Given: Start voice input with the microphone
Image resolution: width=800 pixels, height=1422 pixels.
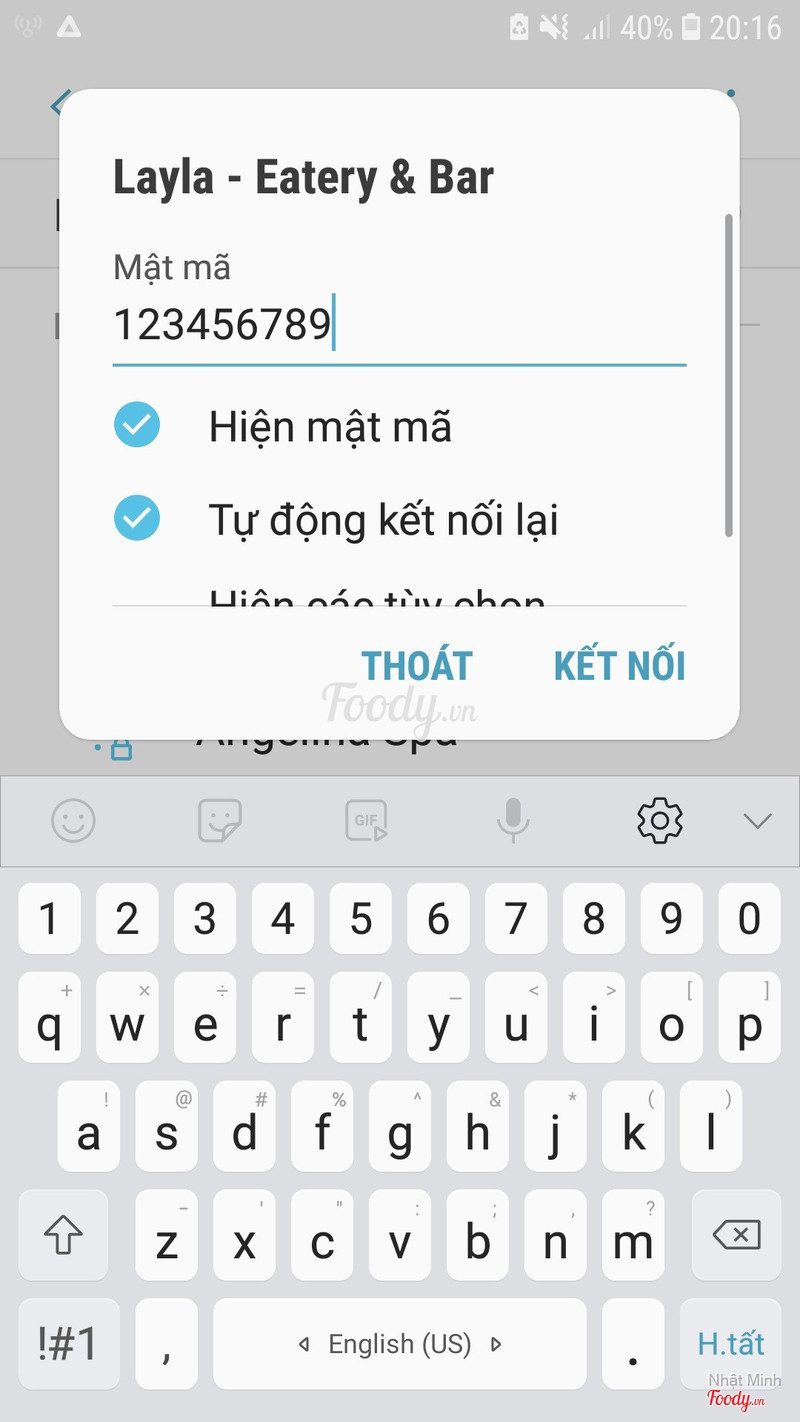Looking at the screenshot, I should coord(513,821).
